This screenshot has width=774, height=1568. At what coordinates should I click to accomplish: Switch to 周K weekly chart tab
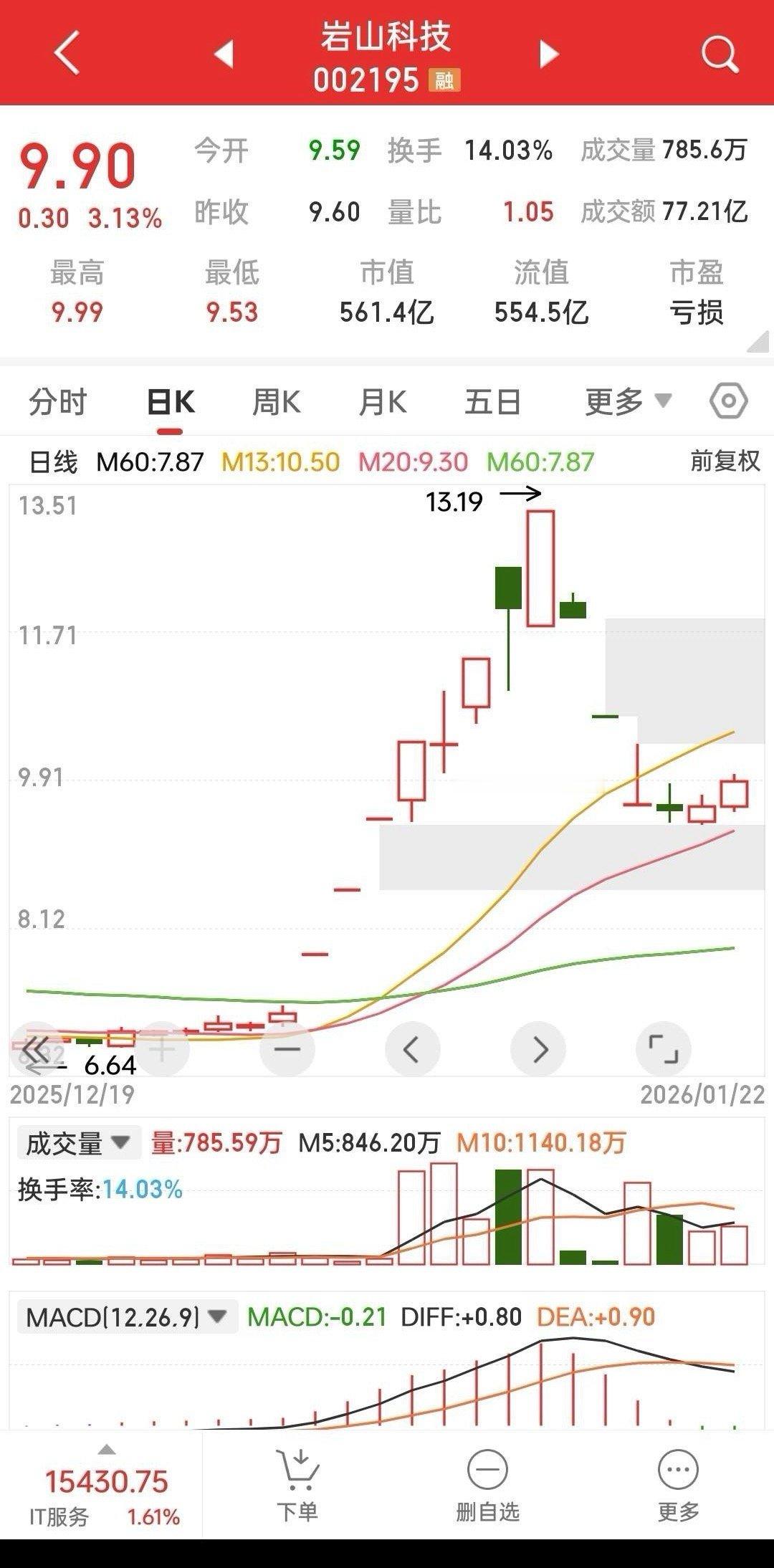tap(276, 402)
